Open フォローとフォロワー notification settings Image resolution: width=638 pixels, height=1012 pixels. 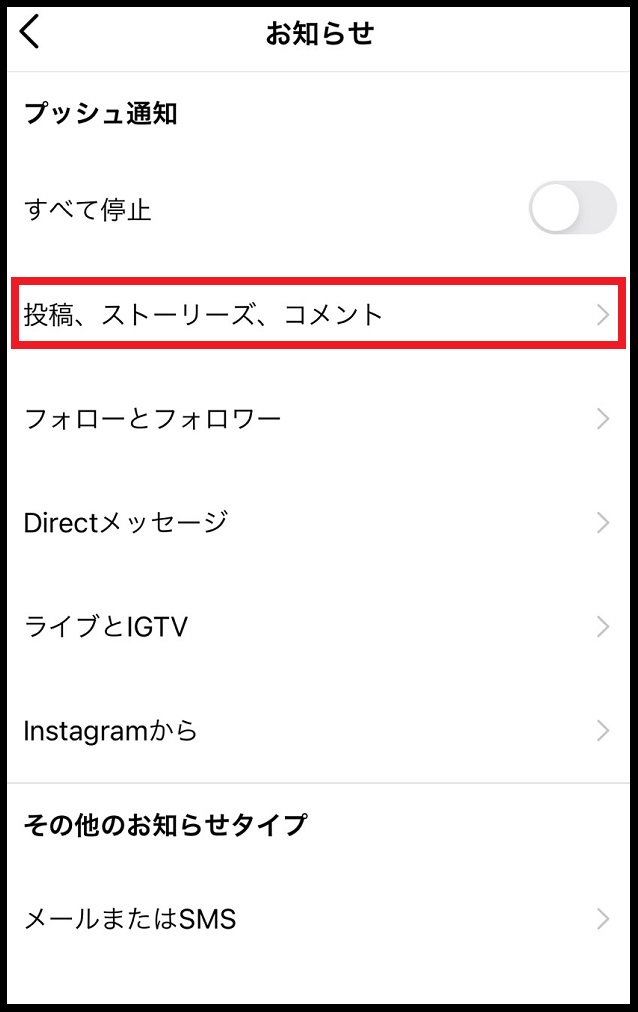click(318, 419)
